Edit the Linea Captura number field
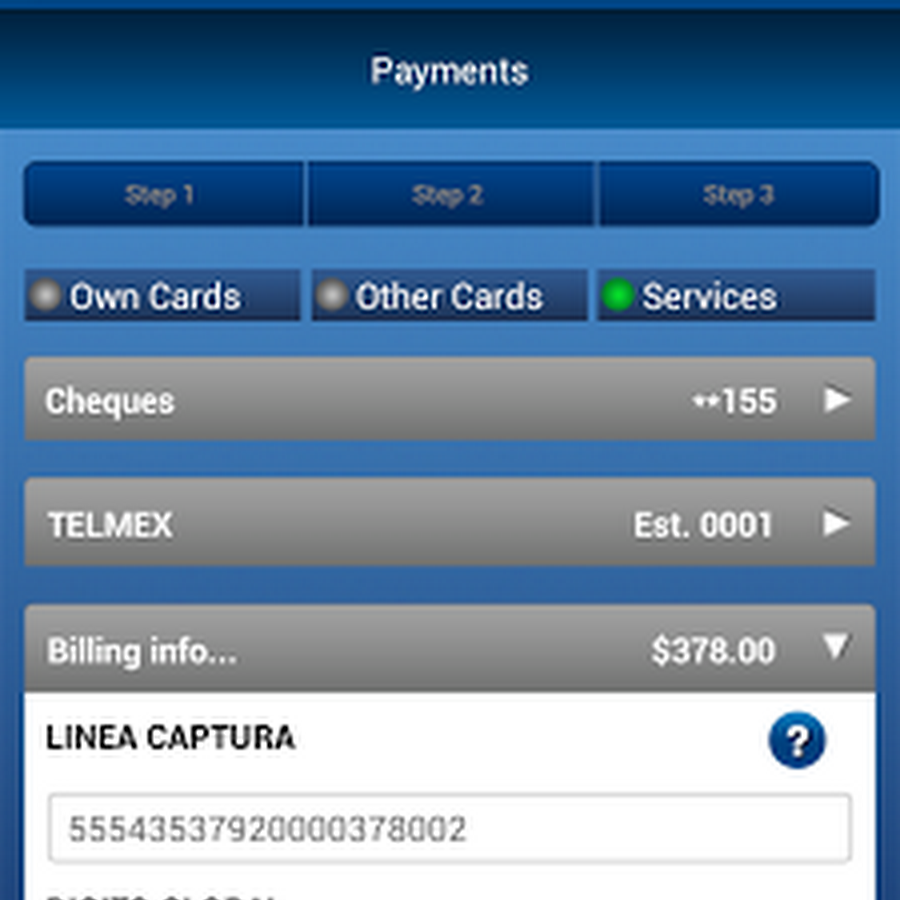 point(449,829)
